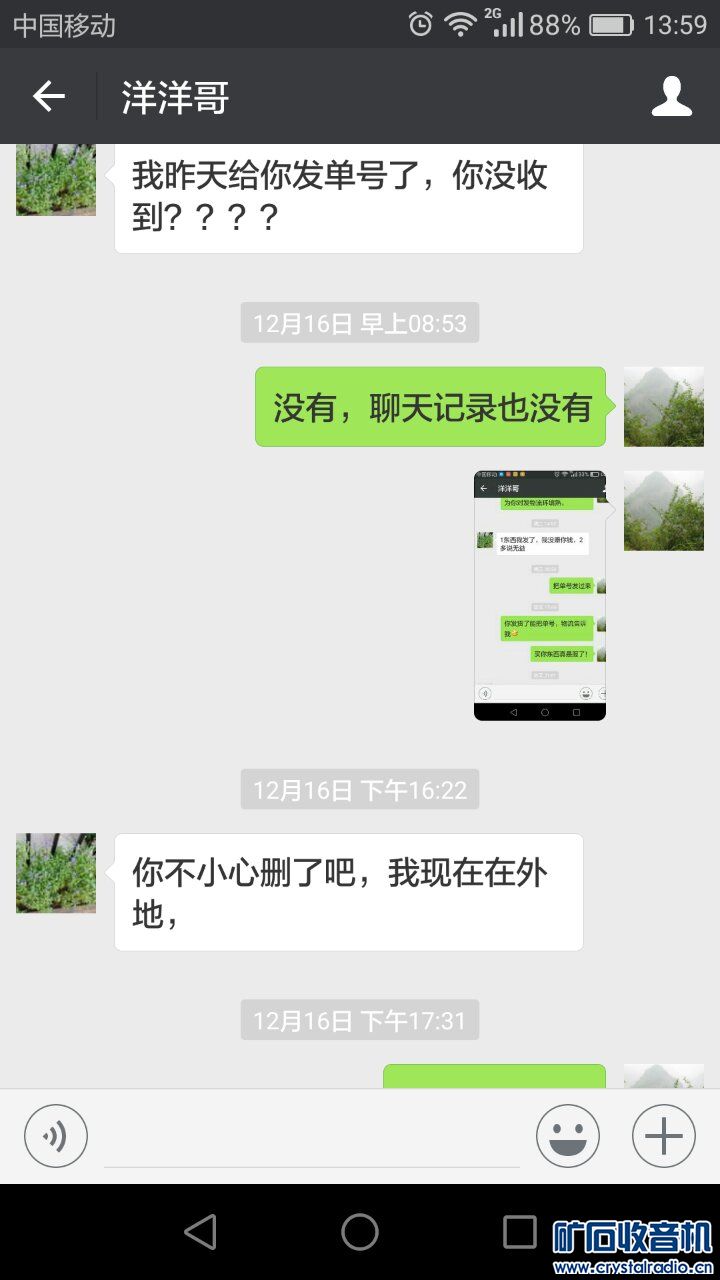The image size is (720, 1280).
Task: Tap the system home button
Action: (x=360, y=1232)
